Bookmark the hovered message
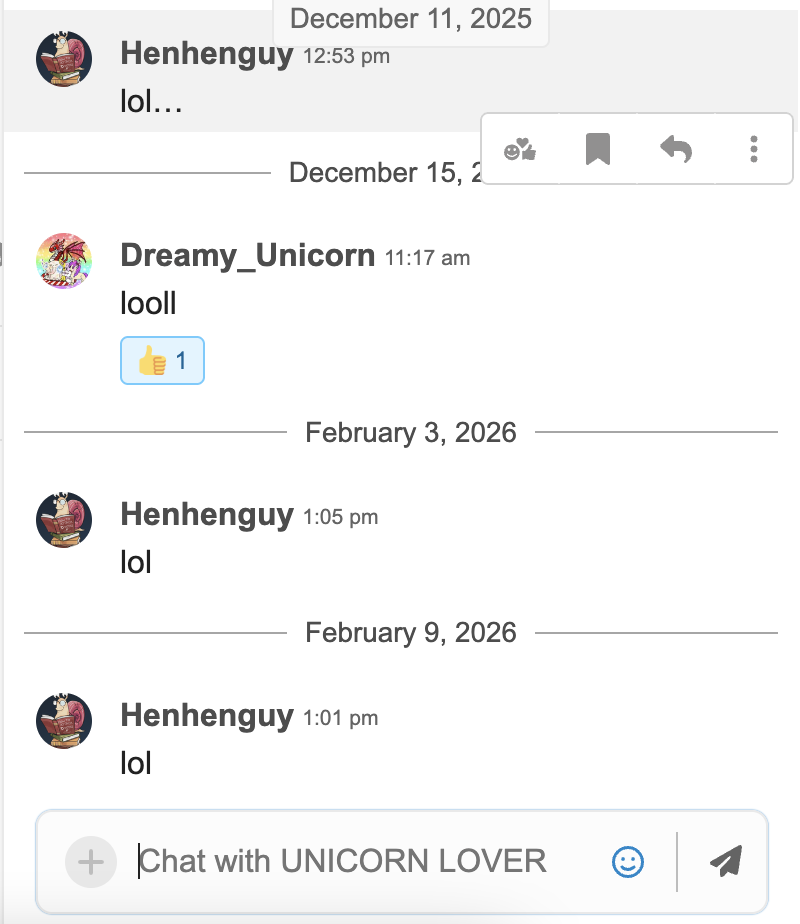The image size is (800, 924). tap(598, 151)
